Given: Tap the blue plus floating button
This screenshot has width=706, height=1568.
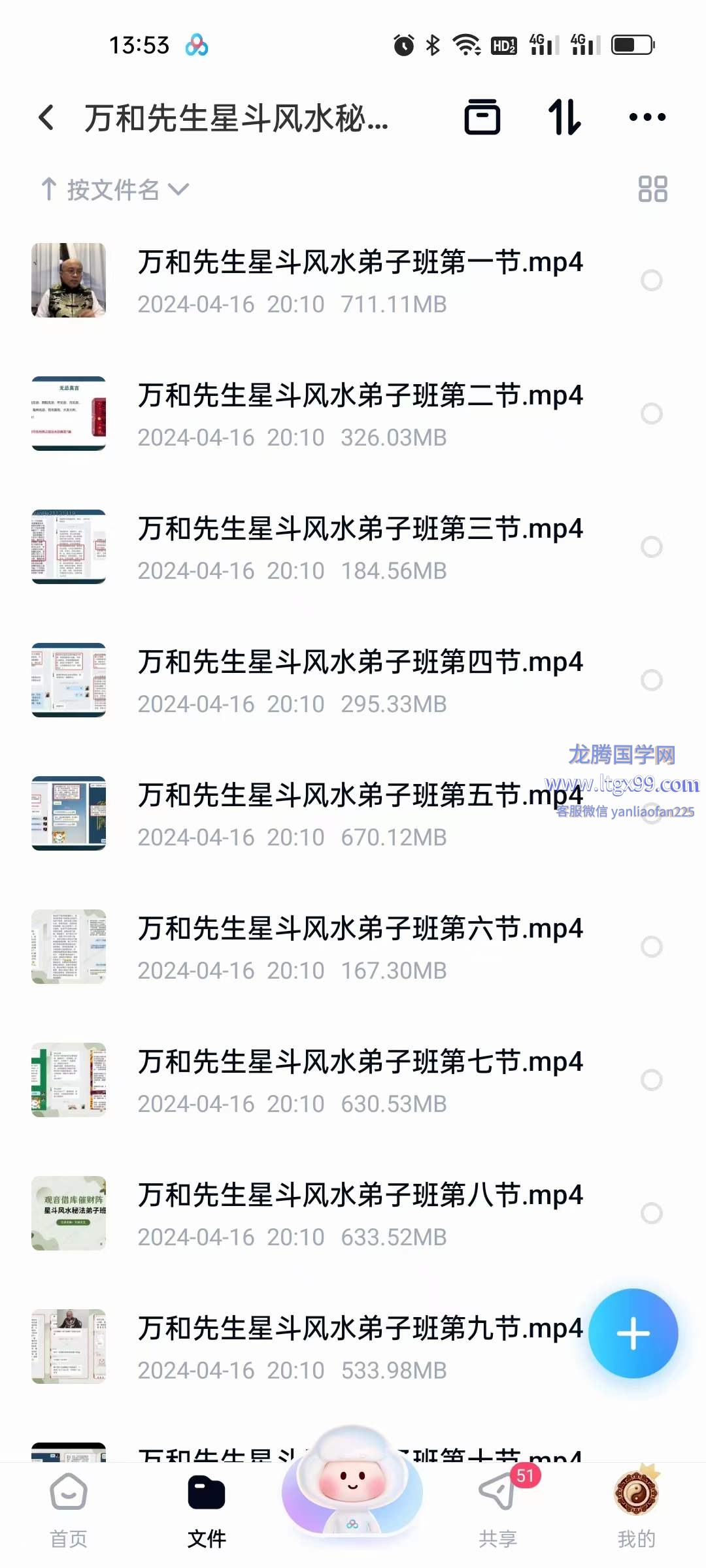Looking at the screenshot, I should (633, 1333).
